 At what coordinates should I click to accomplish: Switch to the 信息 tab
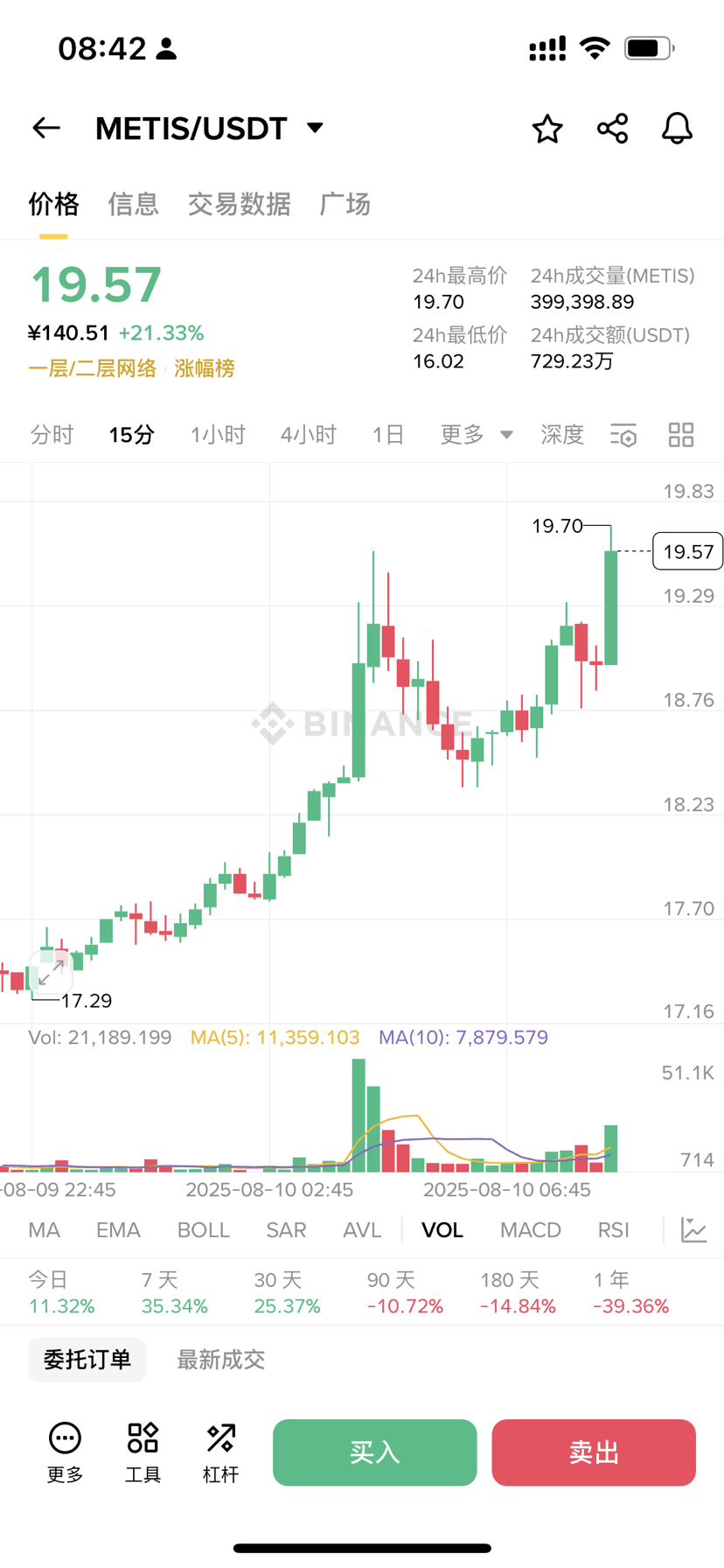pos(133,204)
